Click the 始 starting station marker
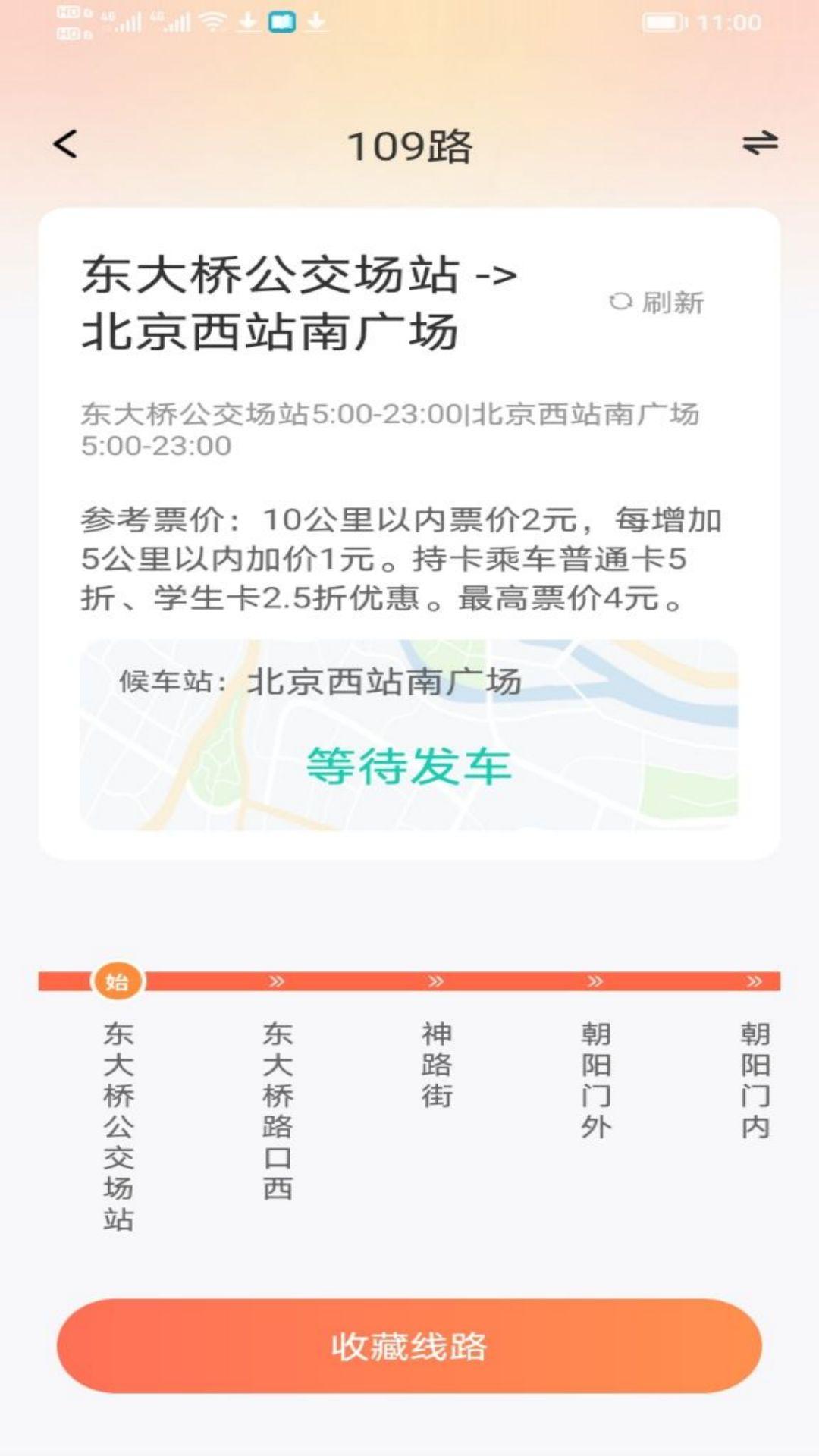Screen dimensions: 819x1456 pyautogui.click(x=118, y=981)
